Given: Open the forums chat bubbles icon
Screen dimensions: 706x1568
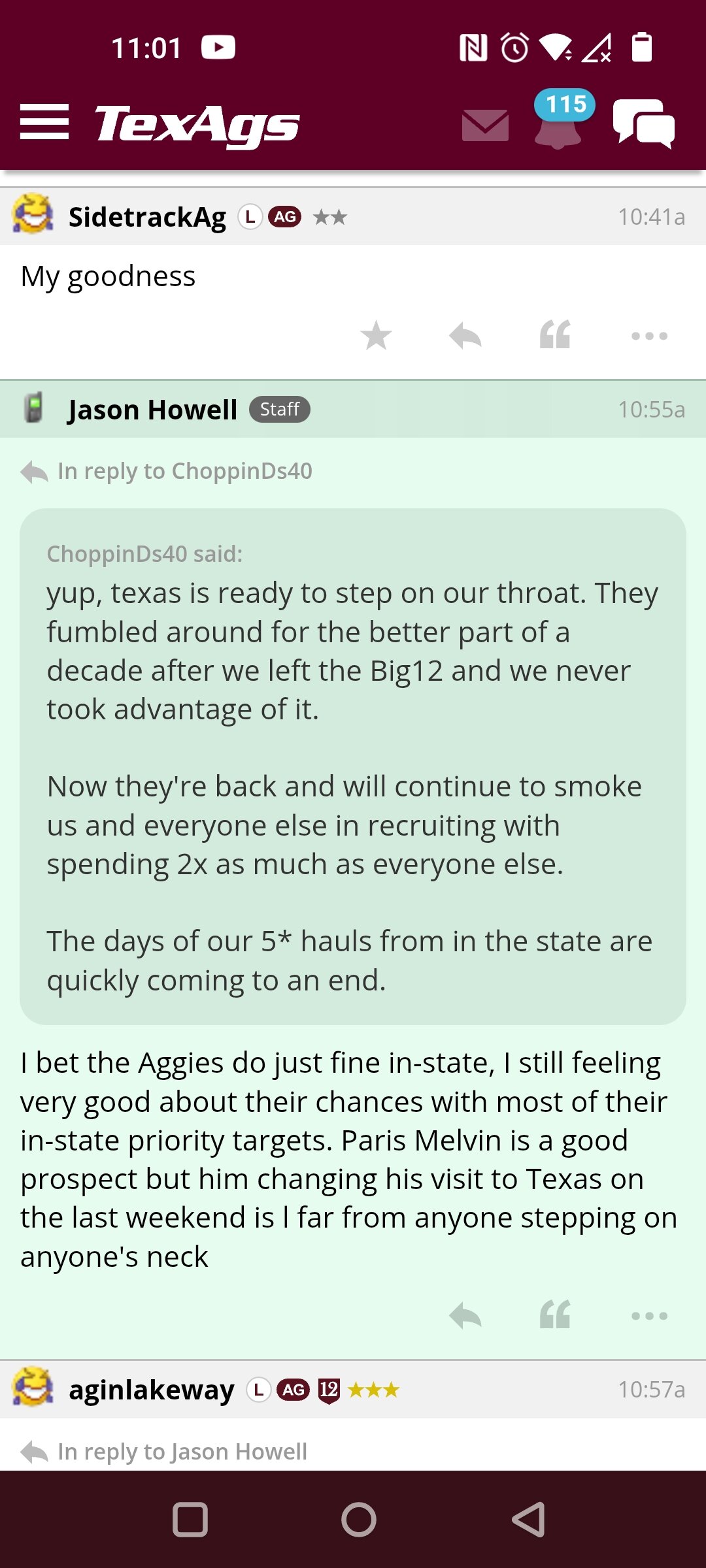Looking at the screenshot, I should coord(644,123).
